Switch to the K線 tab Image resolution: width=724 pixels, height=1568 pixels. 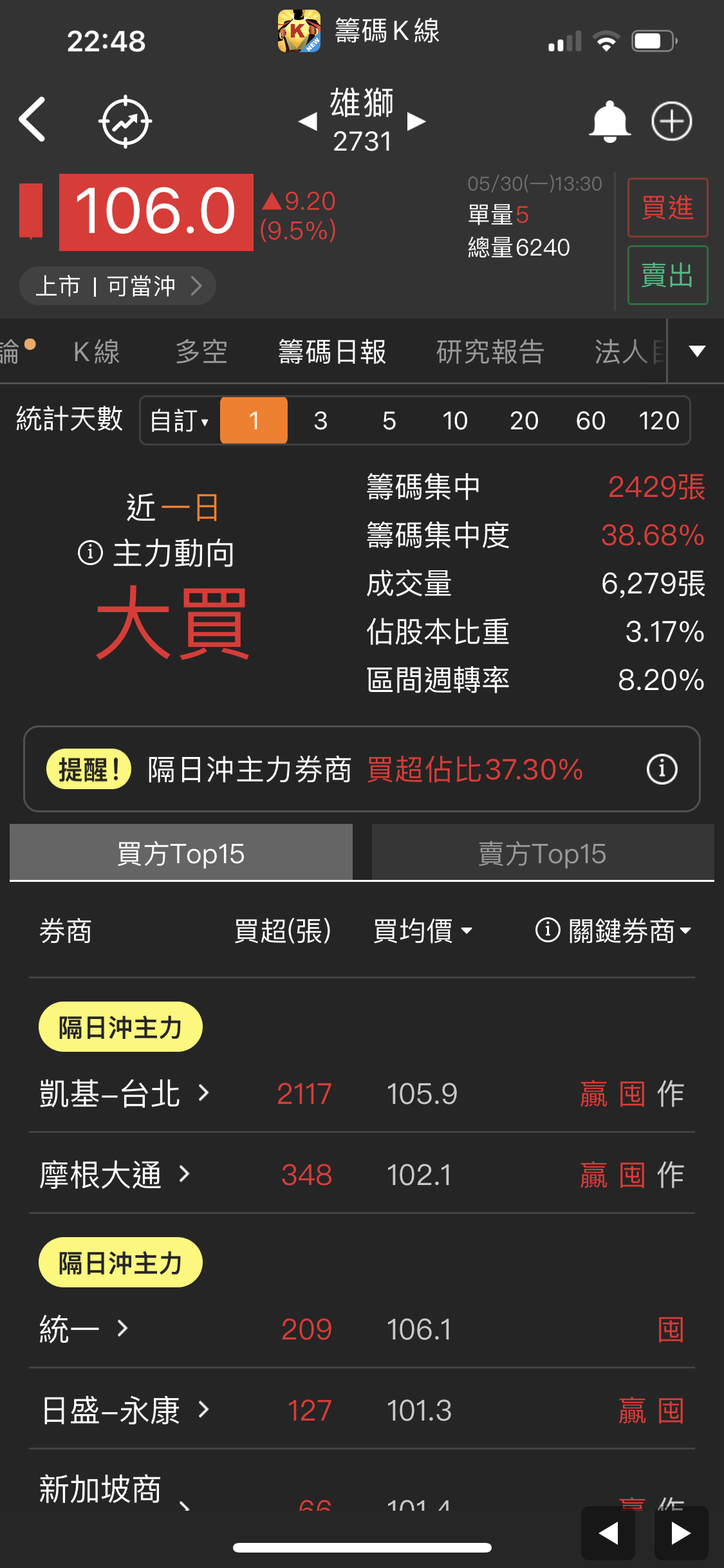click(97, 352)
